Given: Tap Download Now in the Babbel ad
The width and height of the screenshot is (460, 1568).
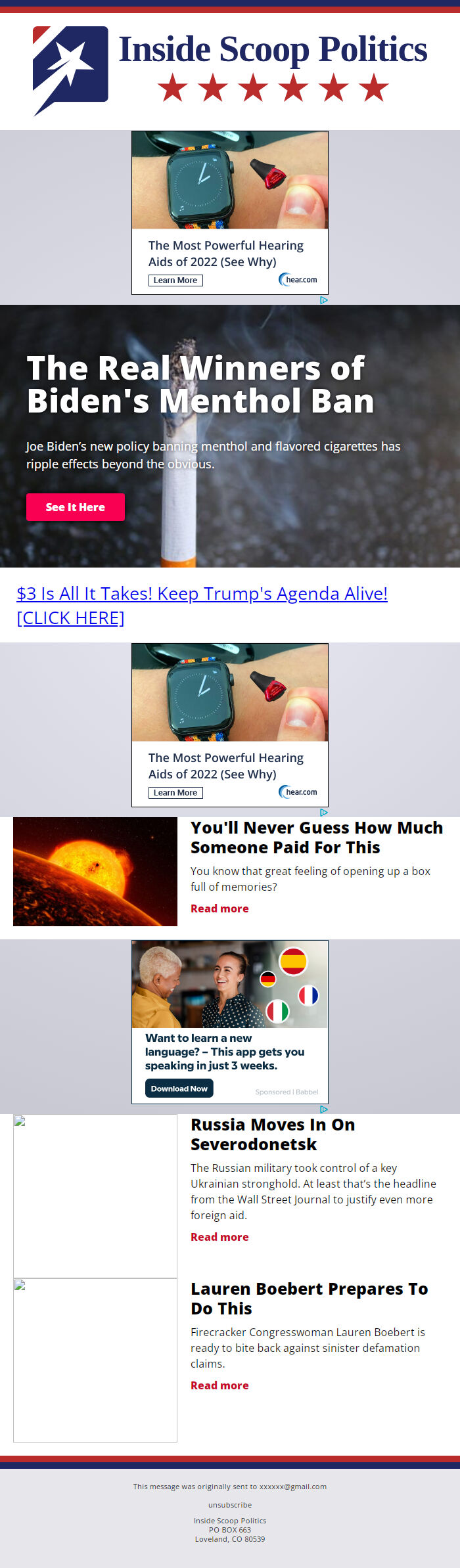Looking at the screenshot, I should [179, 1088].
